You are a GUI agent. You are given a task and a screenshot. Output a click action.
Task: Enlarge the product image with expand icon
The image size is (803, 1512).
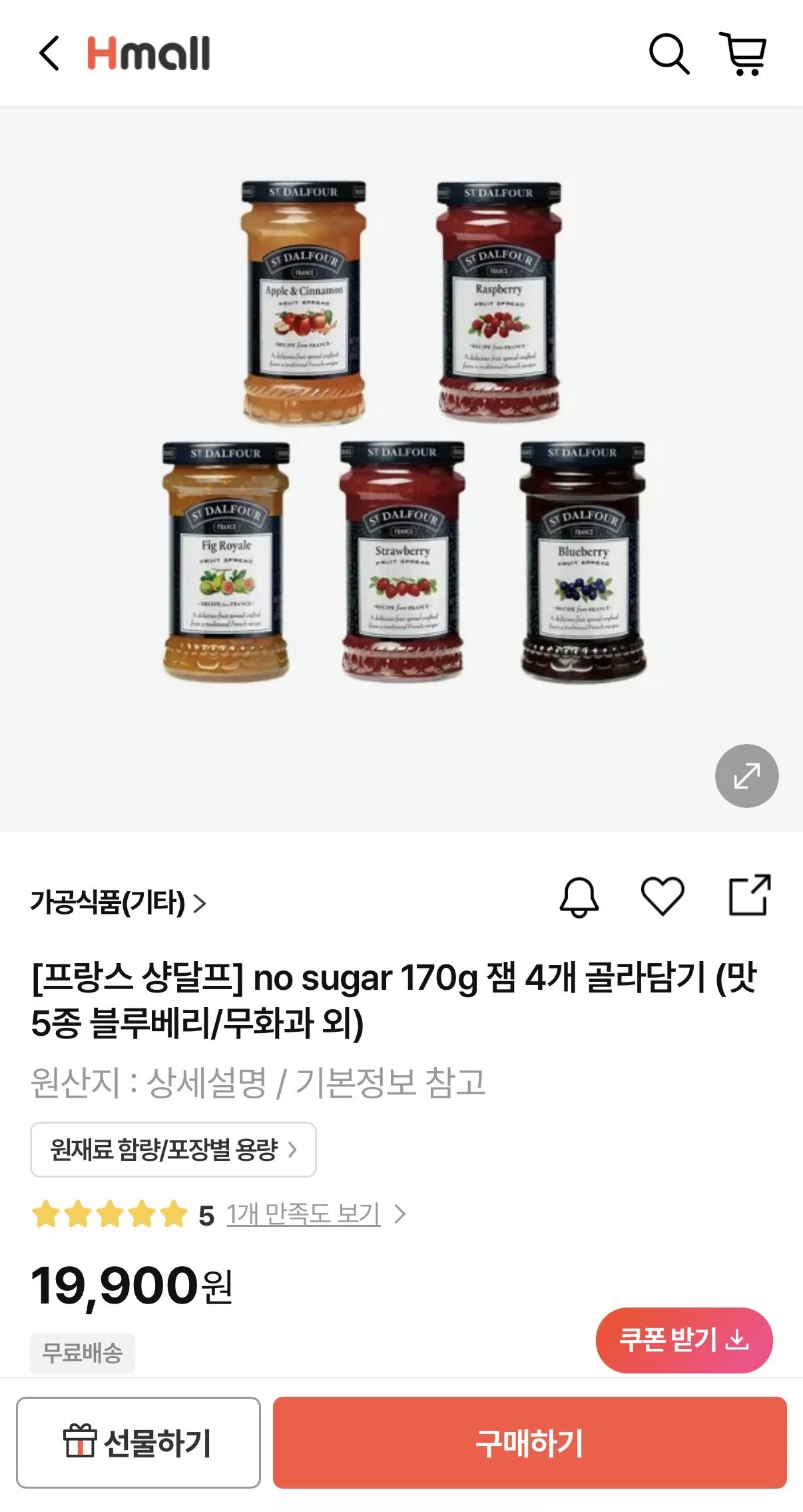[746, 777]
